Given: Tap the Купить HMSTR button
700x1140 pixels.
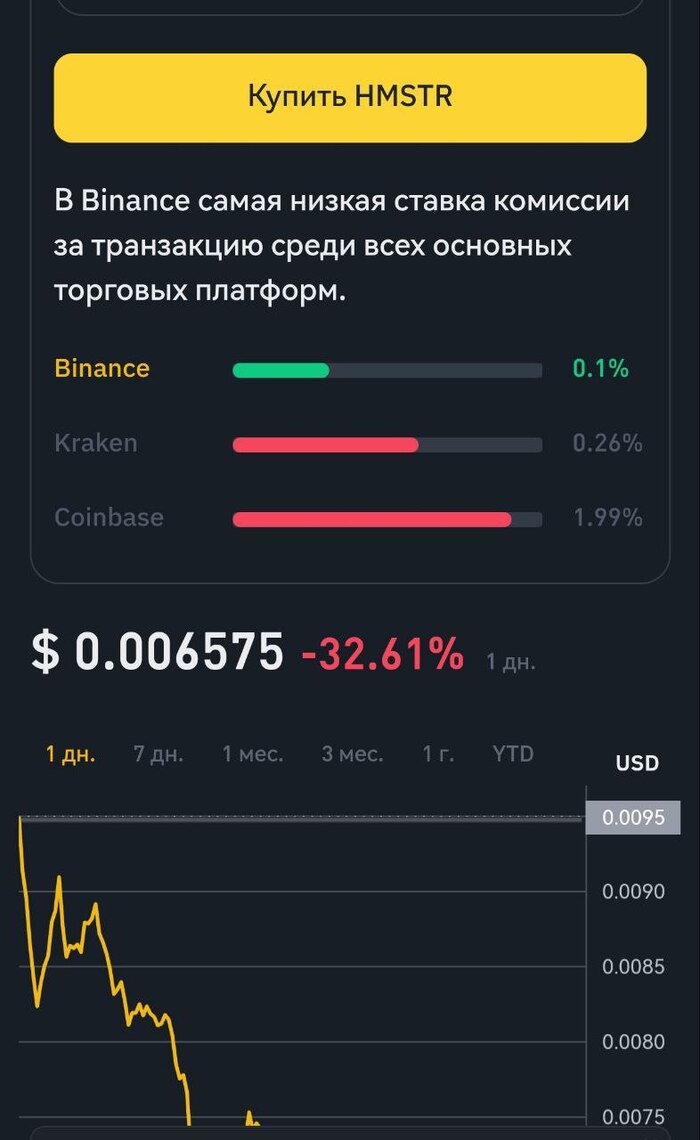Looking at the screenshot, I should (350, 97).
